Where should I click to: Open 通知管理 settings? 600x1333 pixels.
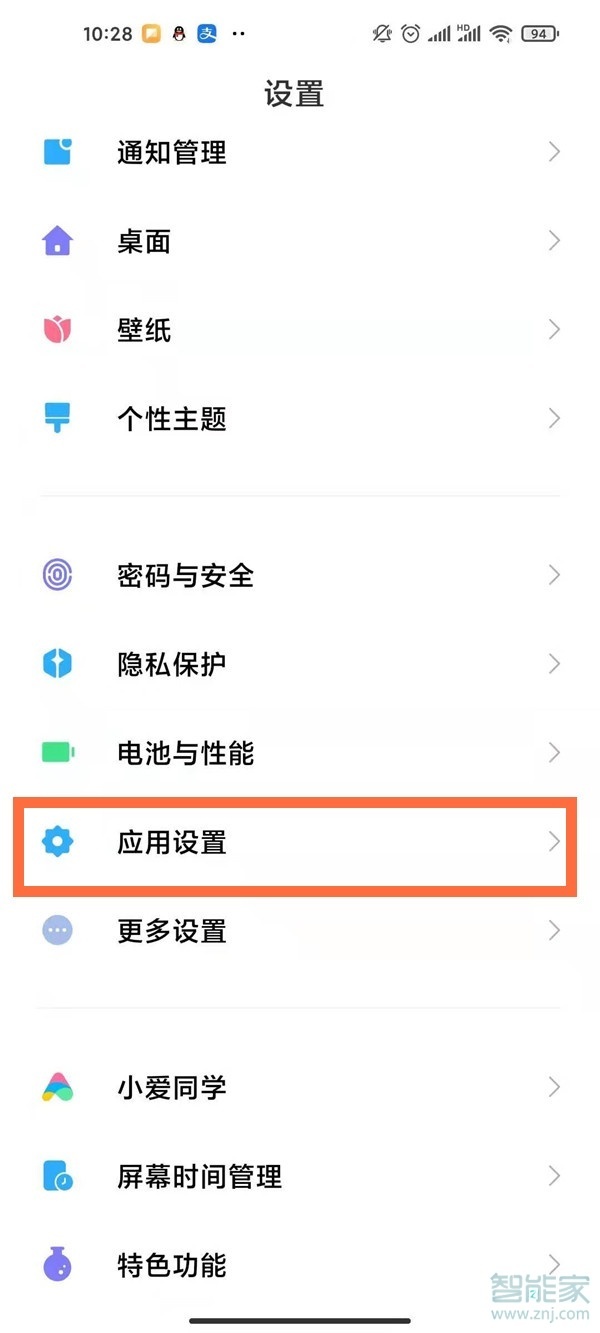(x=300, y=152)
